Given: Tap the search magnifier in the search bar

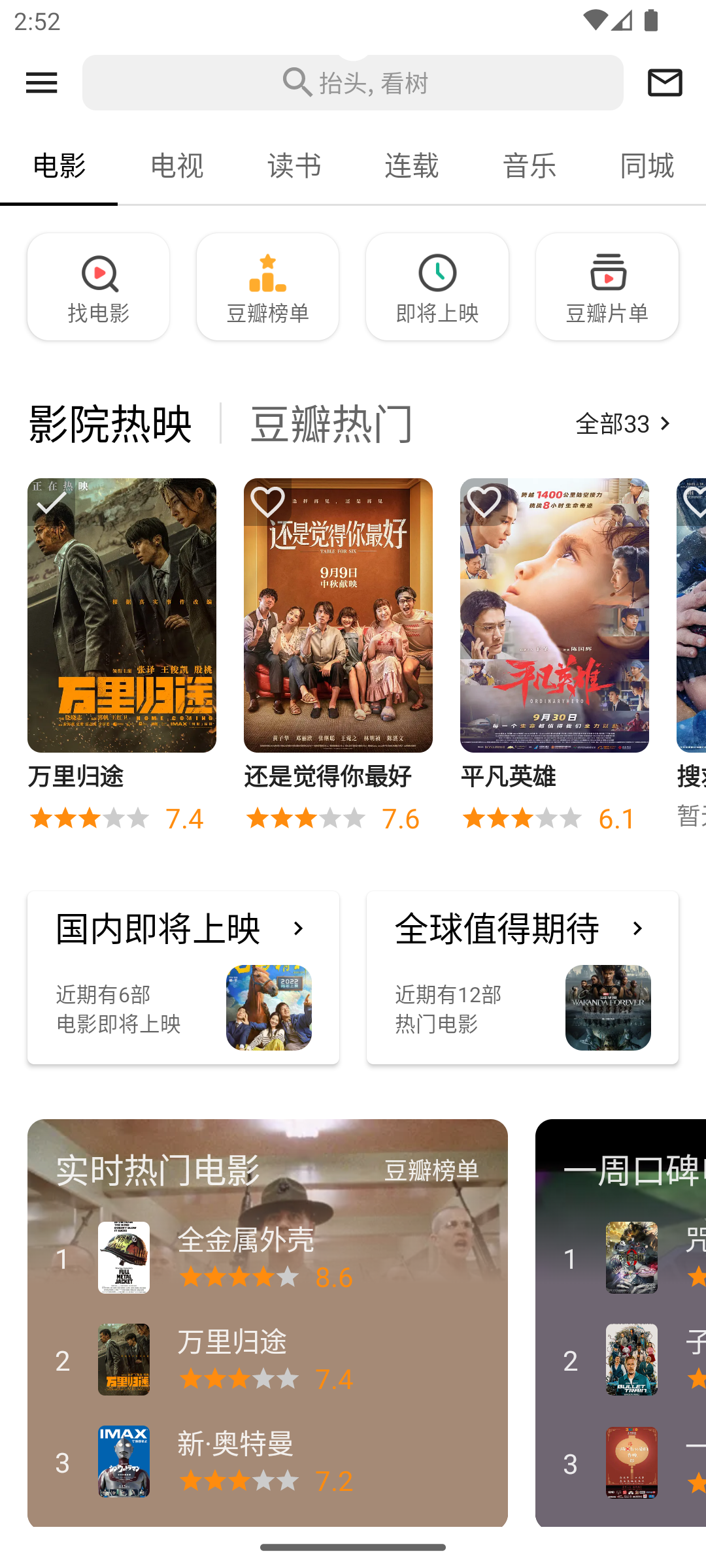Looking at the screenshot, I should point(297,82).
